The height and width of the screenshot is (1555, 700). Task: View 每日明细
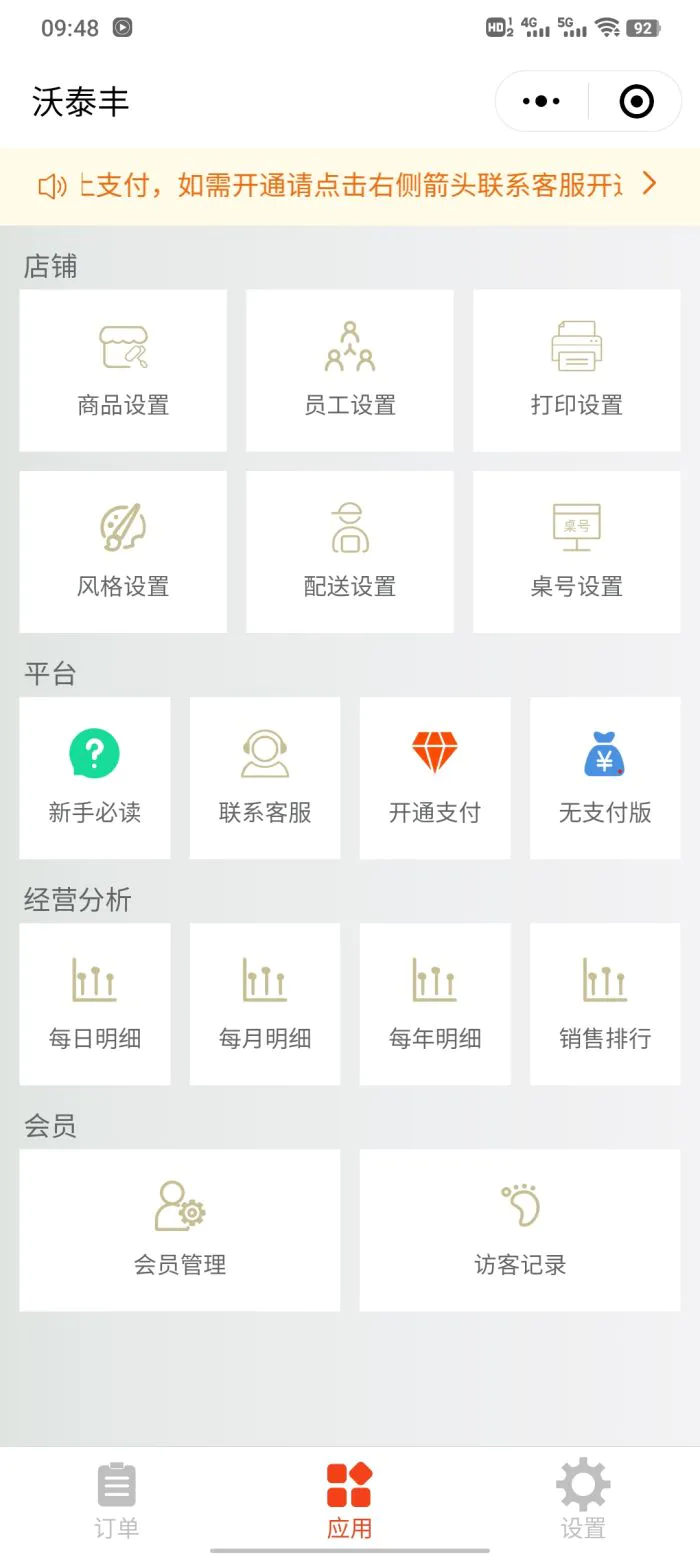click(x=95, y=1004)
